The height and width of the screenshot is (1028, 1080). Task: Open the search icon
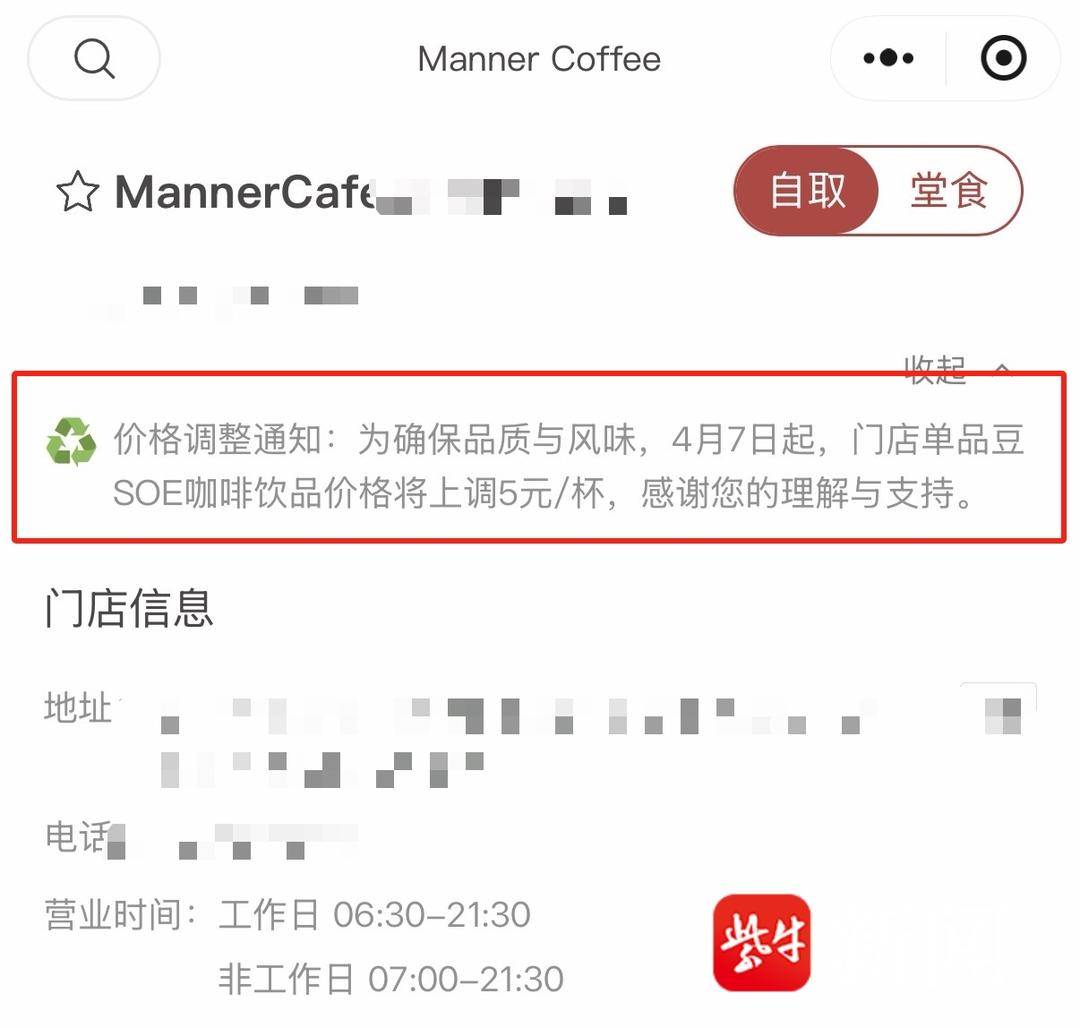[x=94, y=58]
